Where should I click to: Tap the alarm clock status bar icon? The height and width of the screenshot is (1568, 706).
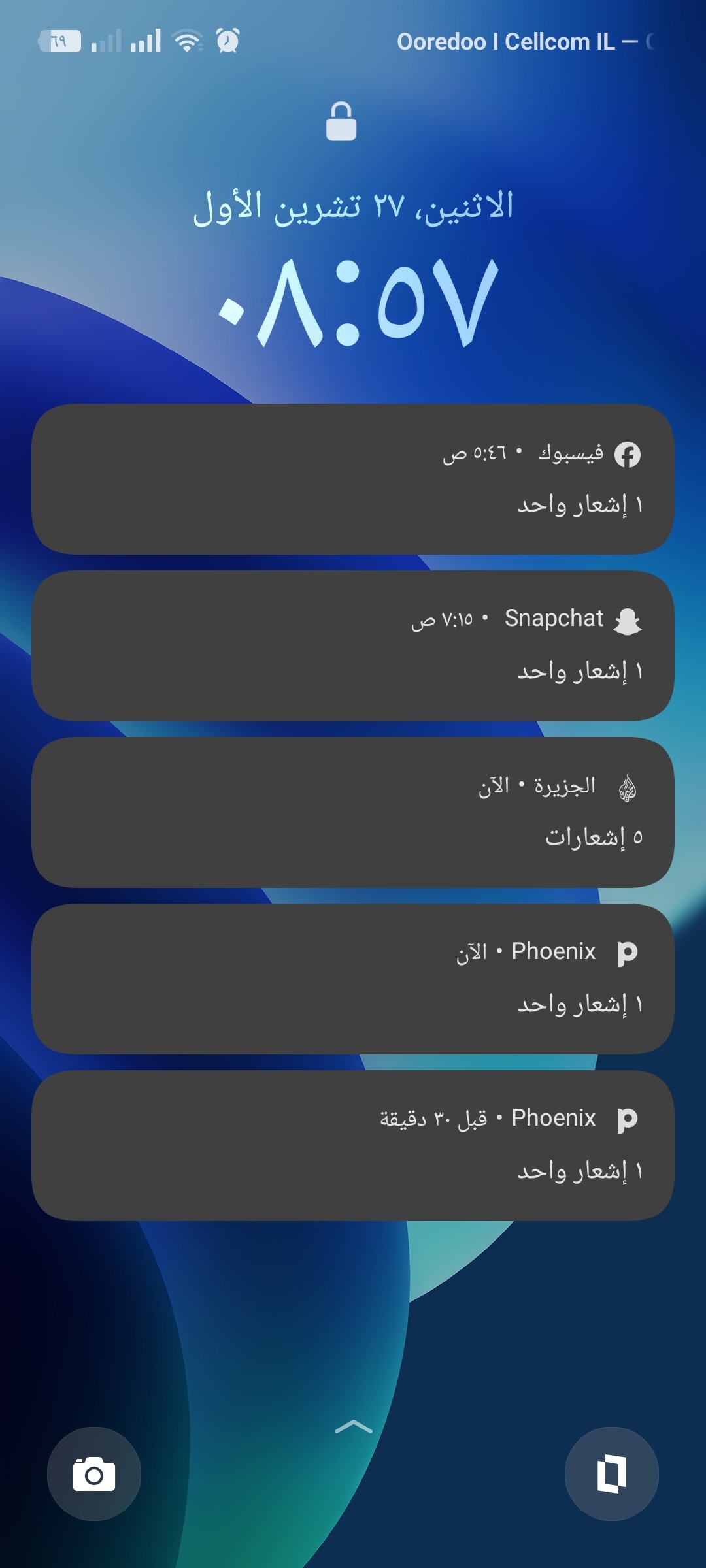227,41
